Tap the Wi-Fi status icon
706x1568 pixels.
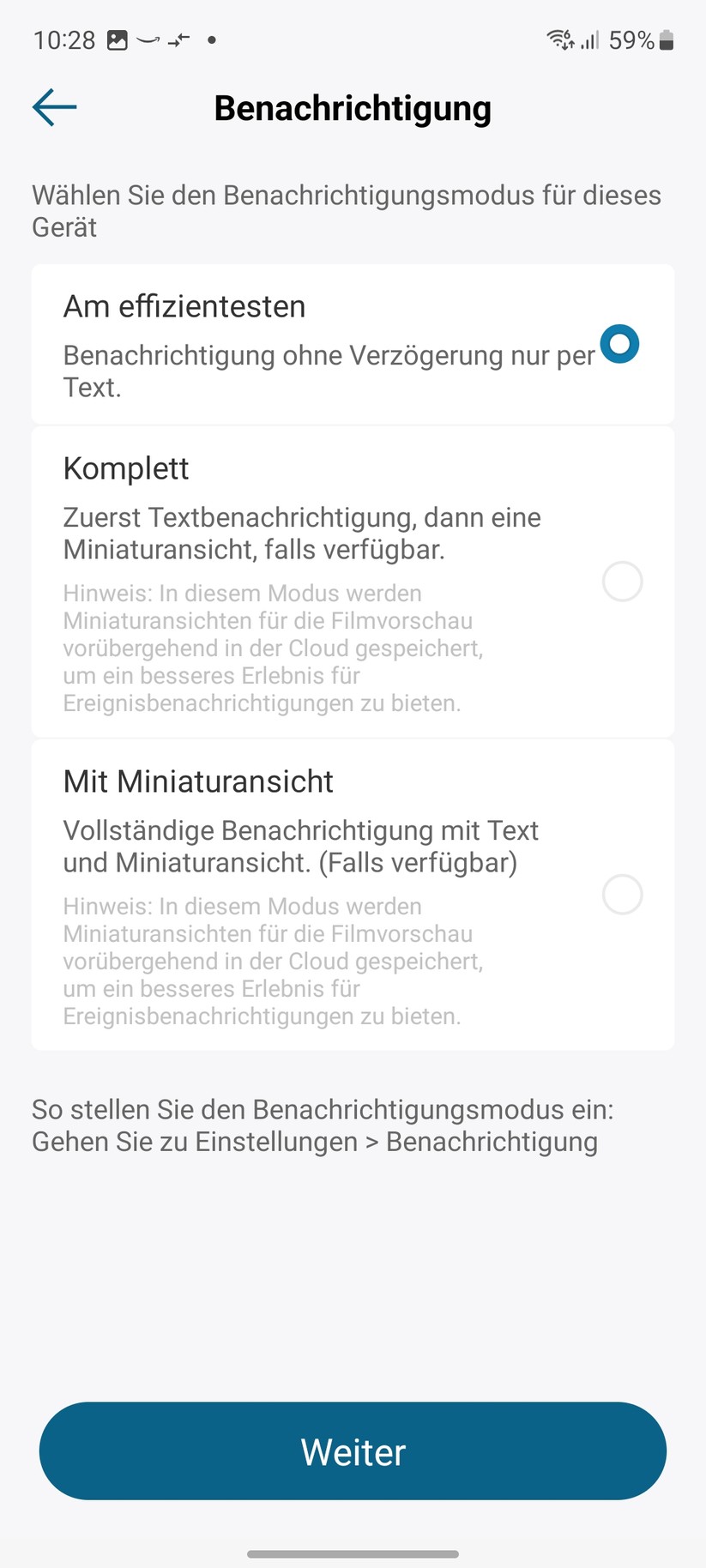(x=559, y=39)
